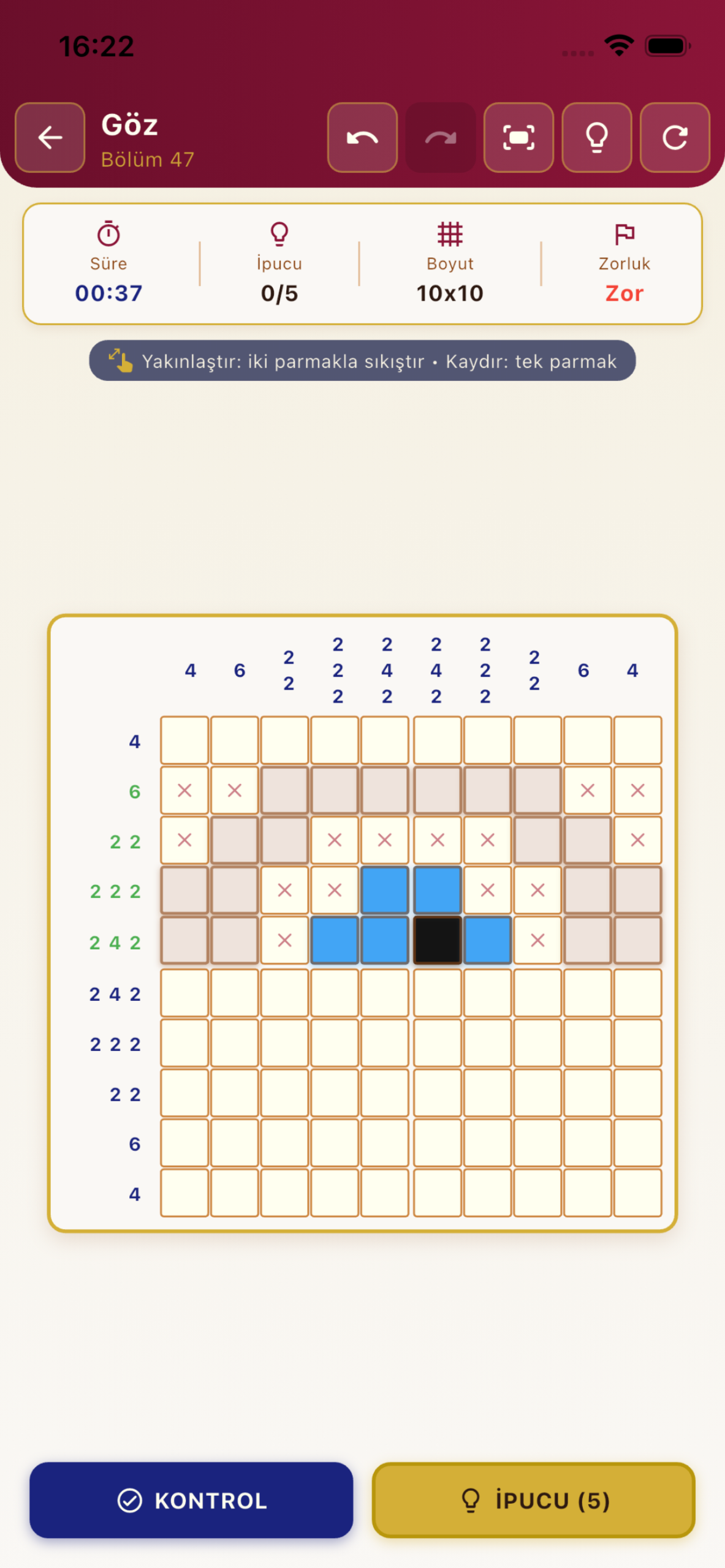Fill the bottom-right empty cell of the grid
725x1568 pixels.
[x=637, y=1193]
